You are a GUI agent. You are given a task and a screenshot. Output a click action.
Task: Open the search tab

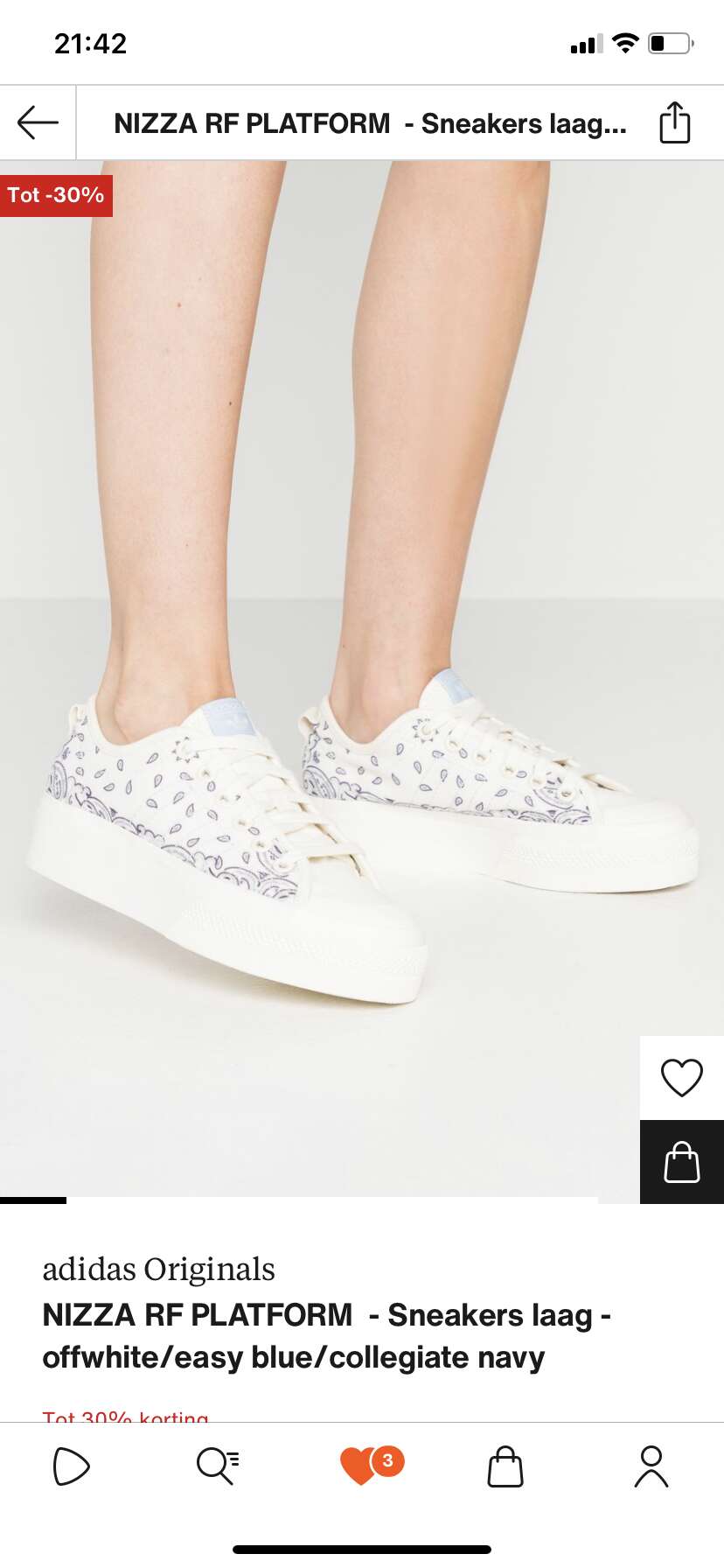coord(217,1466)
